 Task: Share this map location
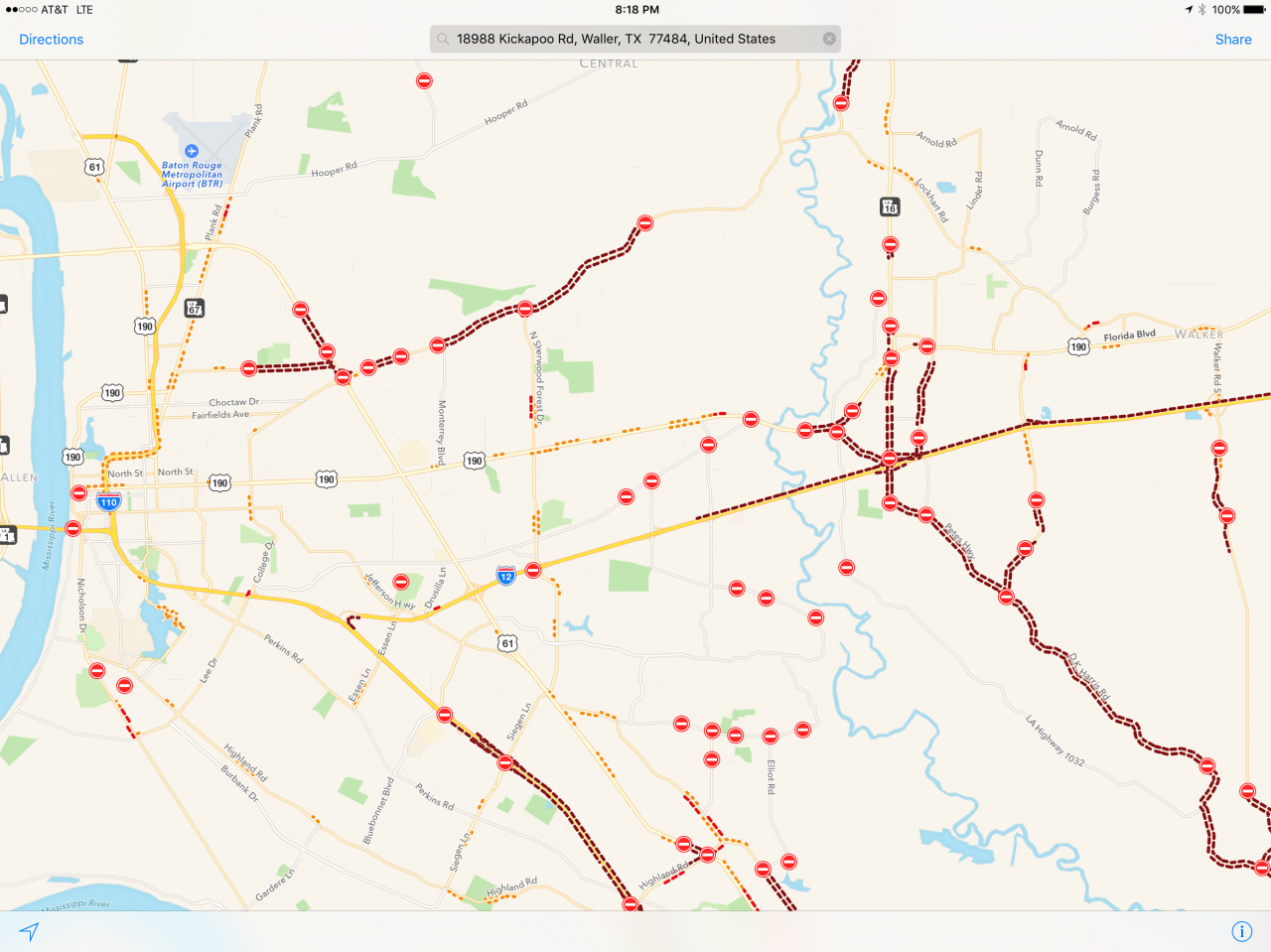coord(1232,40)
